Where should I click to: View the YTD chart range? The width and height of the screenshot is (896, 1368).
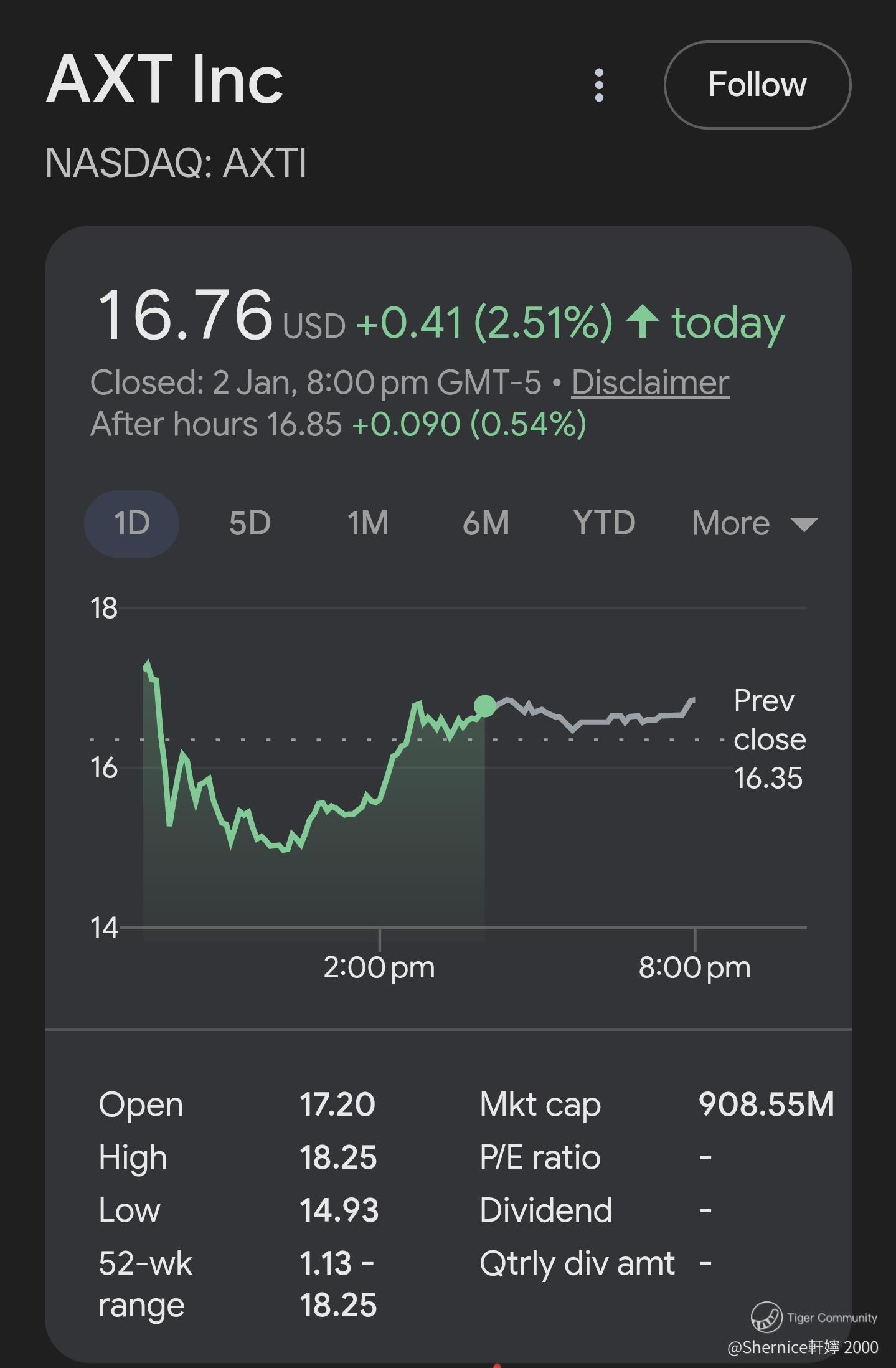[604, 523]
